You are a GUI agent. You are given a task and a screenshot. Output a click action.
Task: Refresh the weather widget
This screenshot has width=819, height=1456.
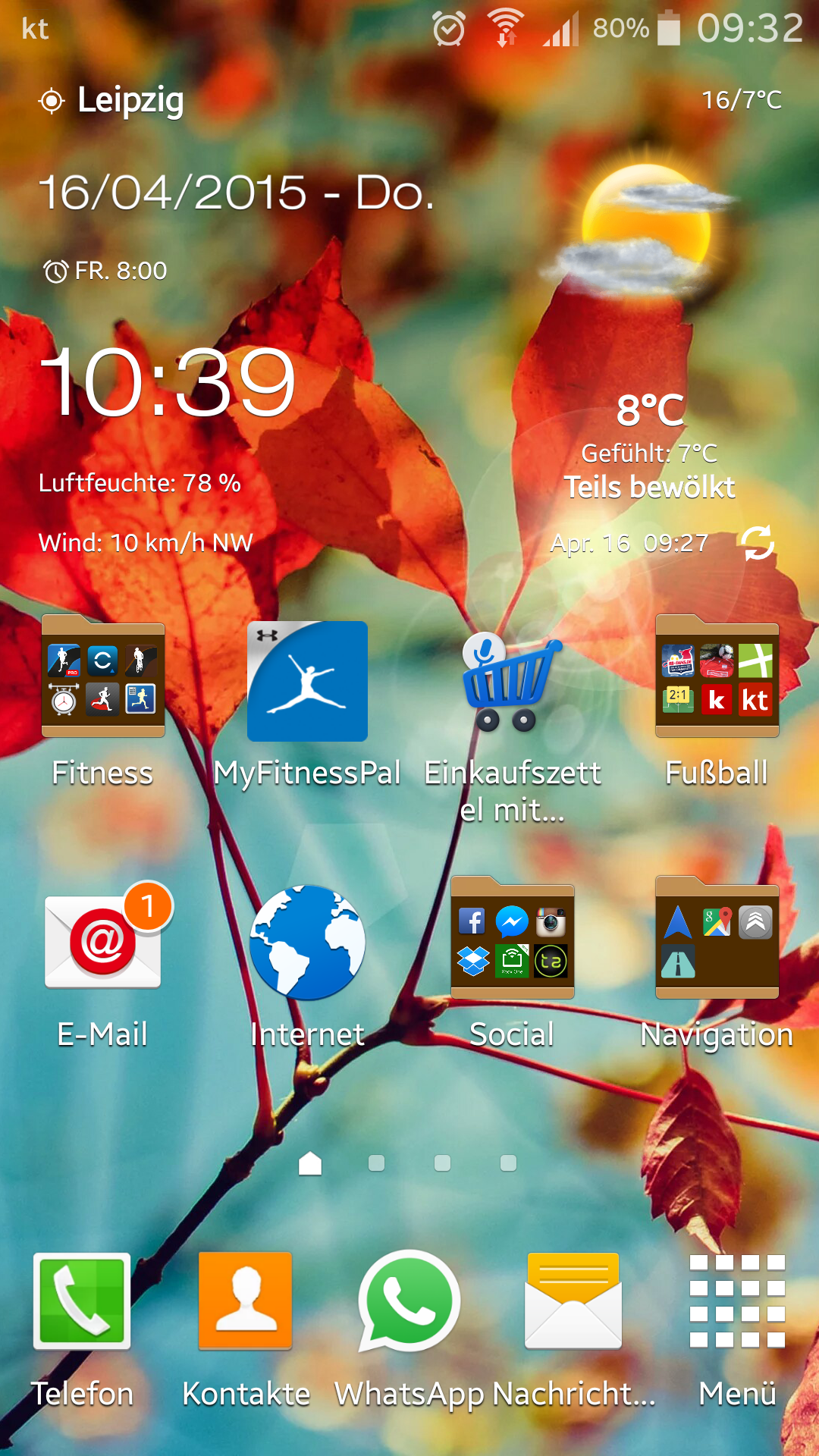[x=757, y=542]
